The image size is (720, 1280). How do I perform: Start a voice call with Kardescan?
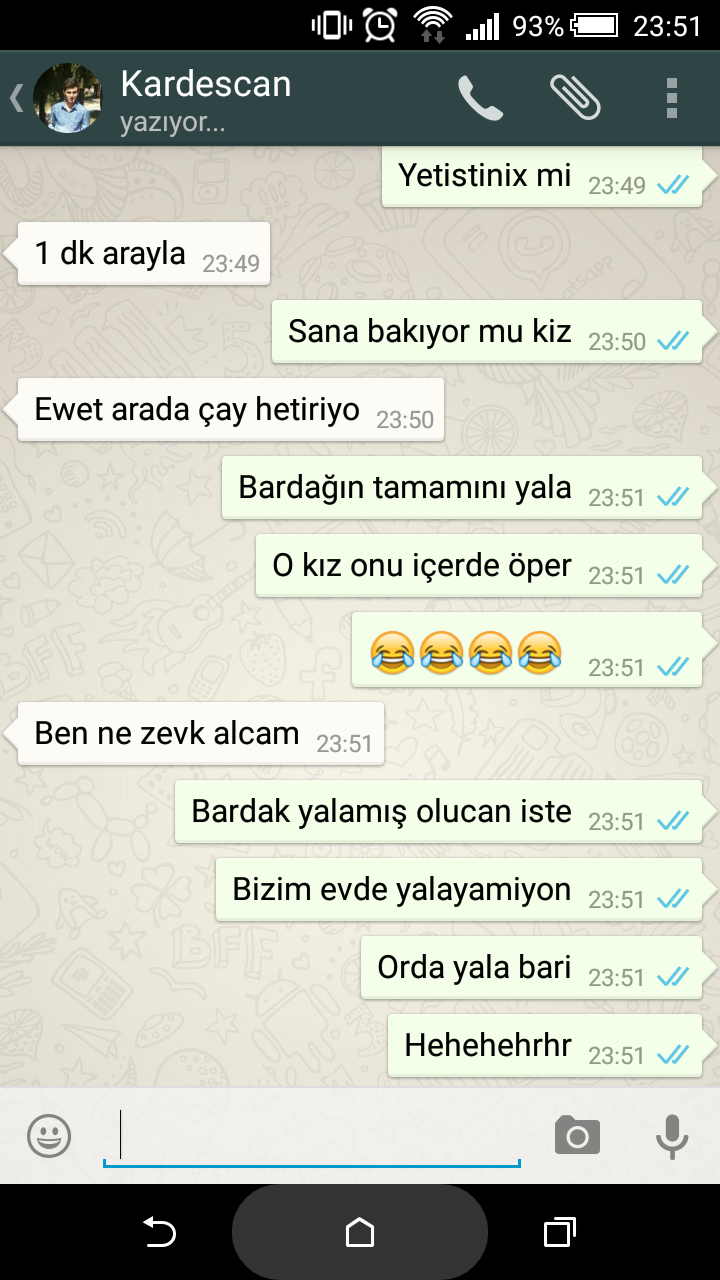480,98
